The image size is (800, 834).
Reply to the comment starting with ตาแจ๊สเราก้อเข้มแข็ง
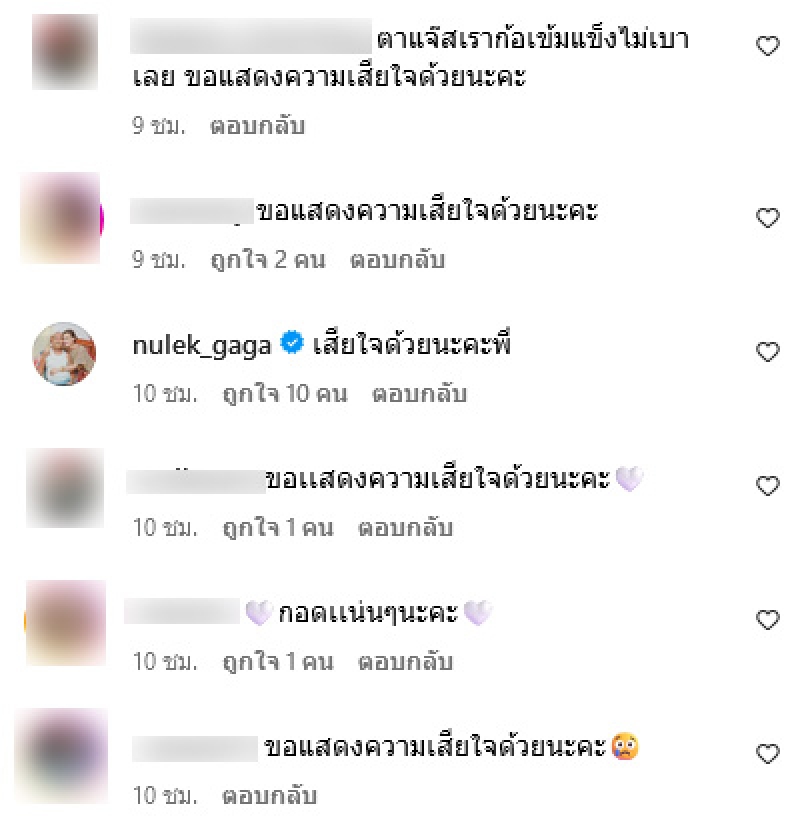pos(257,126)
